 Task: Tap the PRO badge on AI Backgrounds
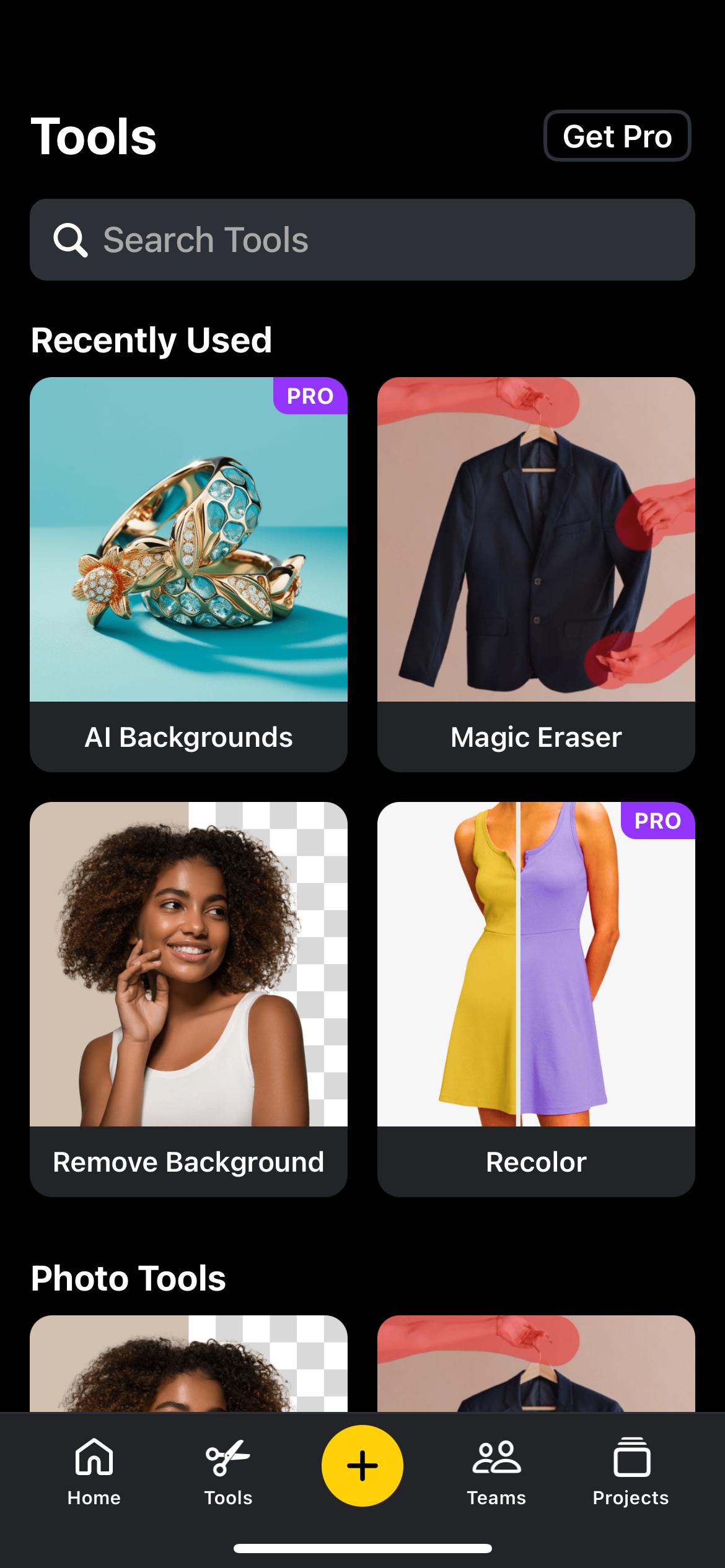coord(310,396)
